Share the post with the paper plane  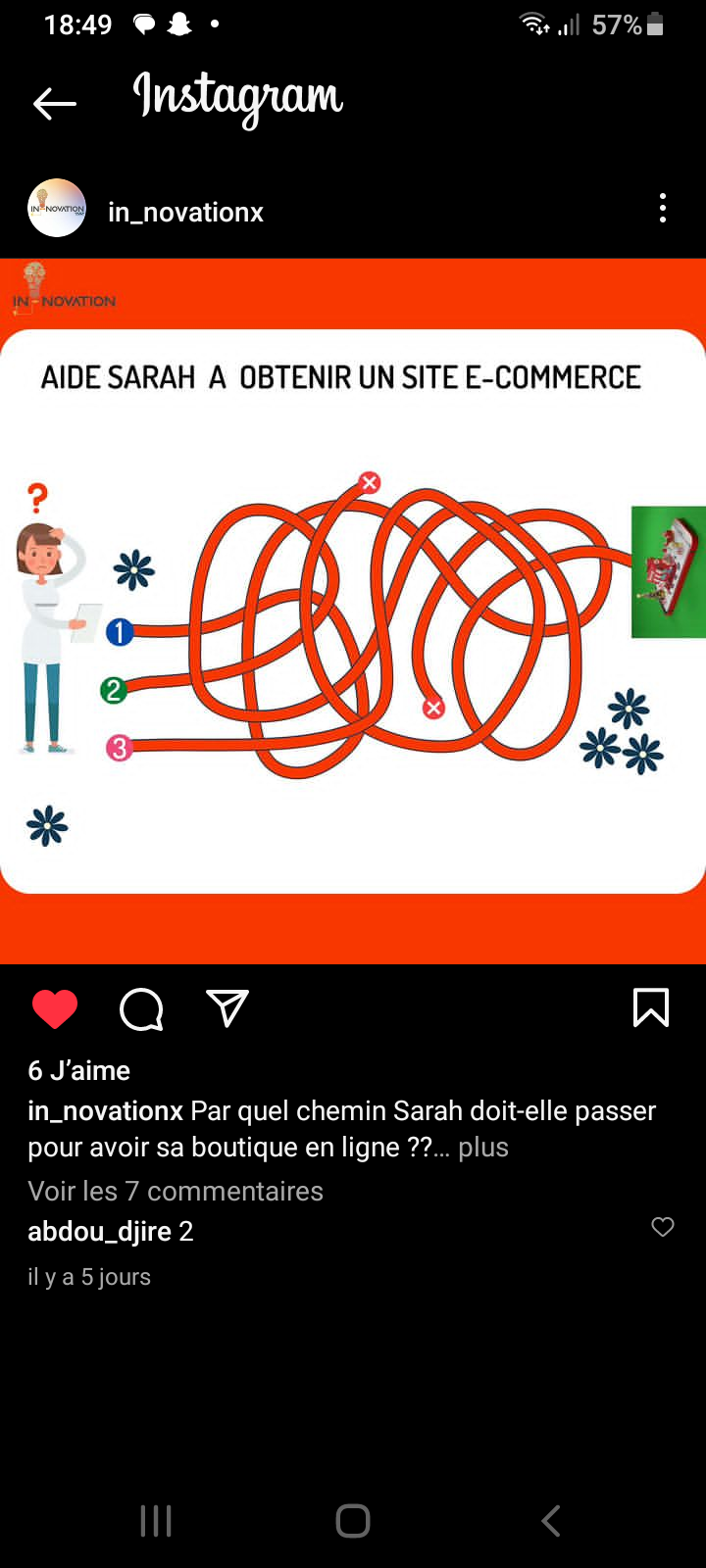click(227, 1008)
